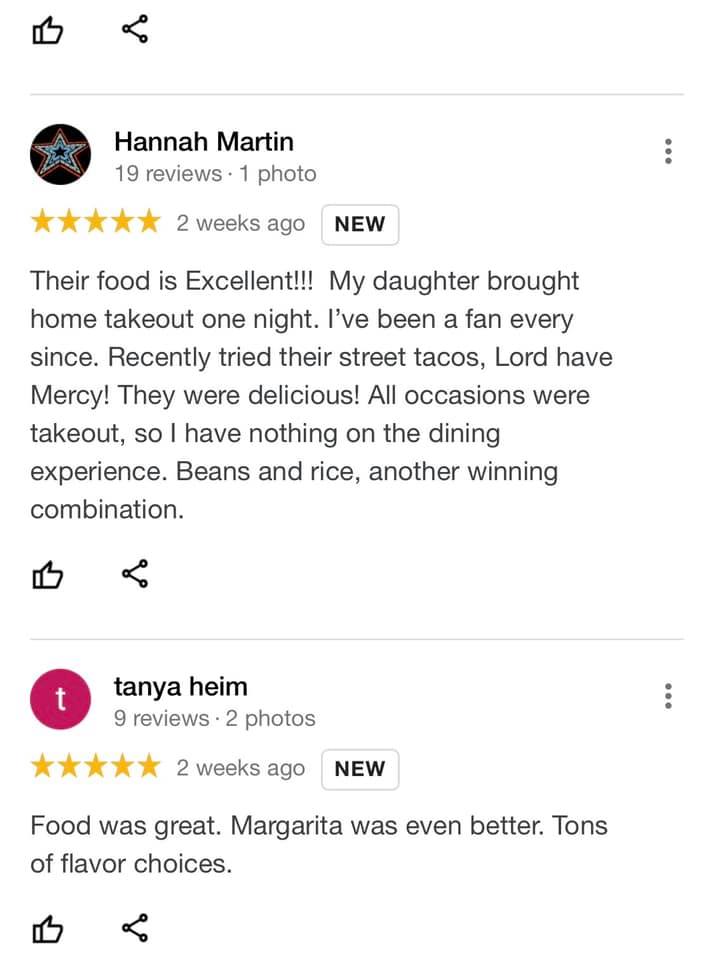
Task: Like tanya heim's review
Action: (x=47, y=930)
